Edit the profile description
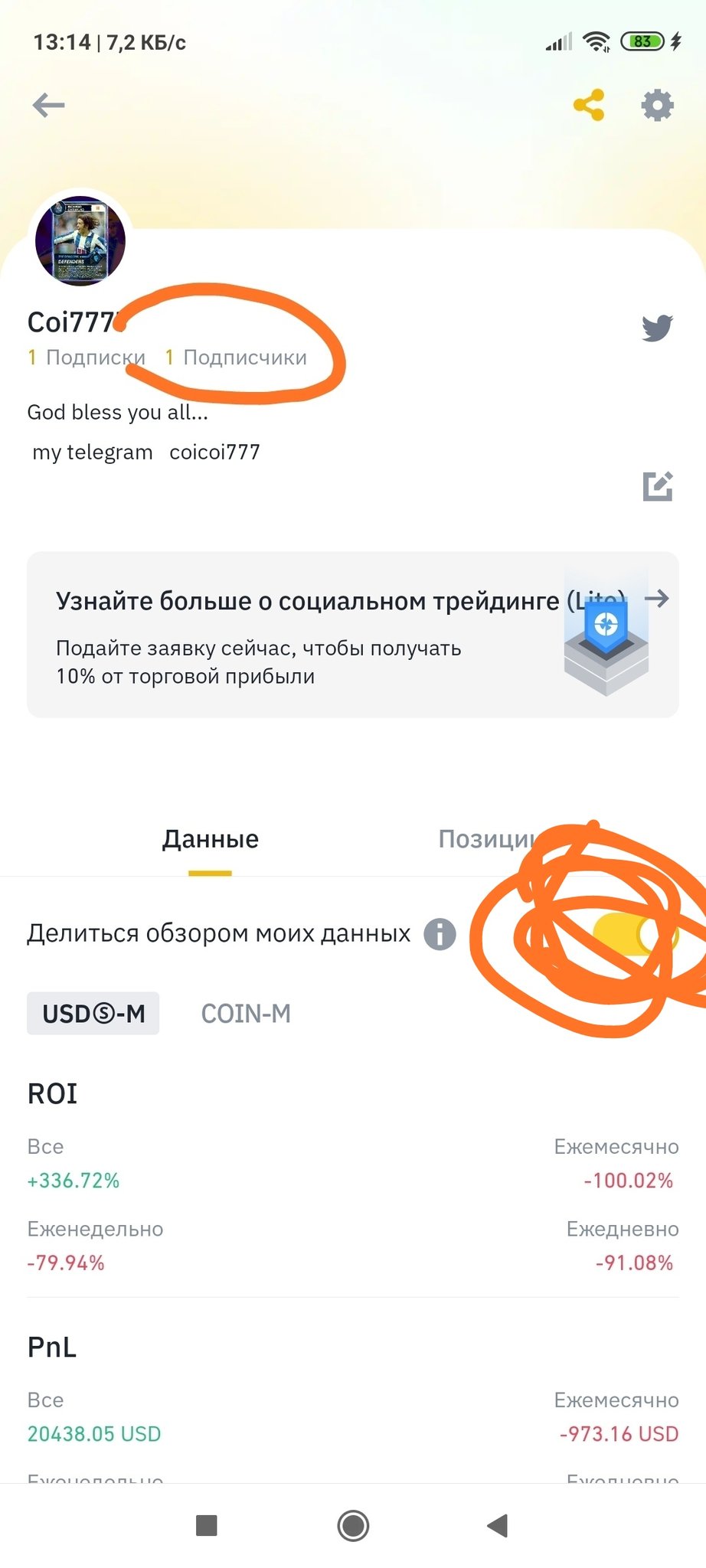Screen dimensions: 706x1568 (657, 486)
